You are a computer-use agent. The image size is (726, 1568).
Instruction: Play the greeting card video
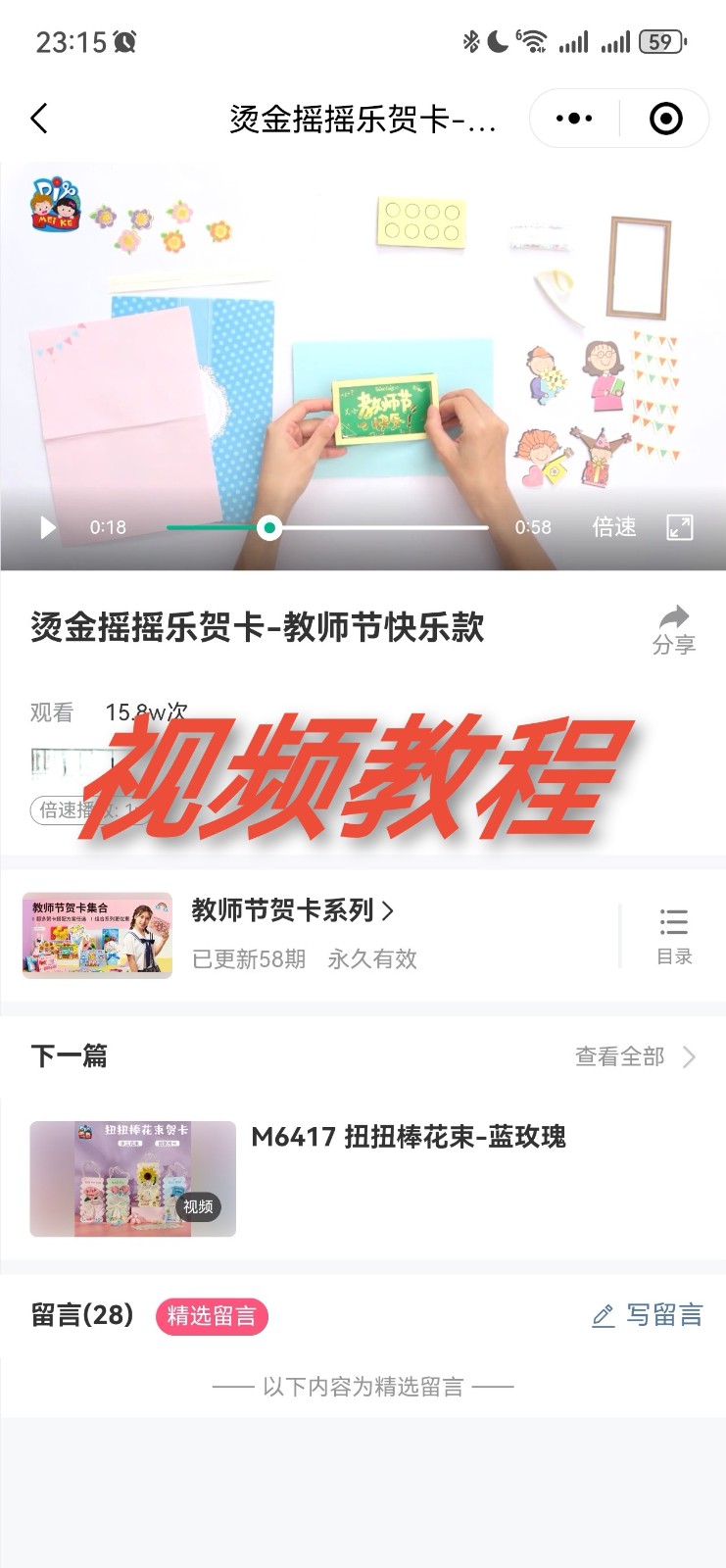click(x=47, y=527)
